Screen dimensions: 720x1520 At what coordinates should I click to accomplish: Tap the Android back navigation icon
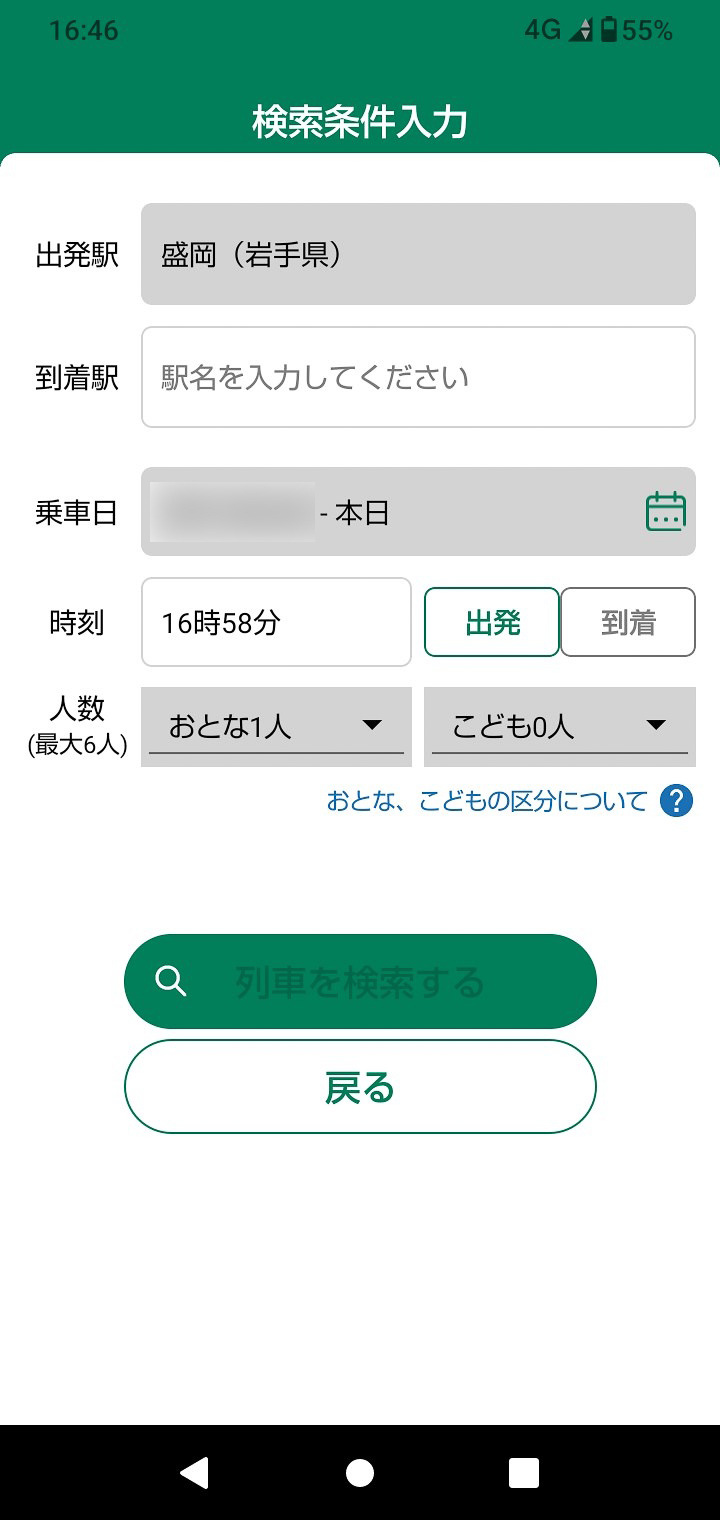tap(194, 1471)
